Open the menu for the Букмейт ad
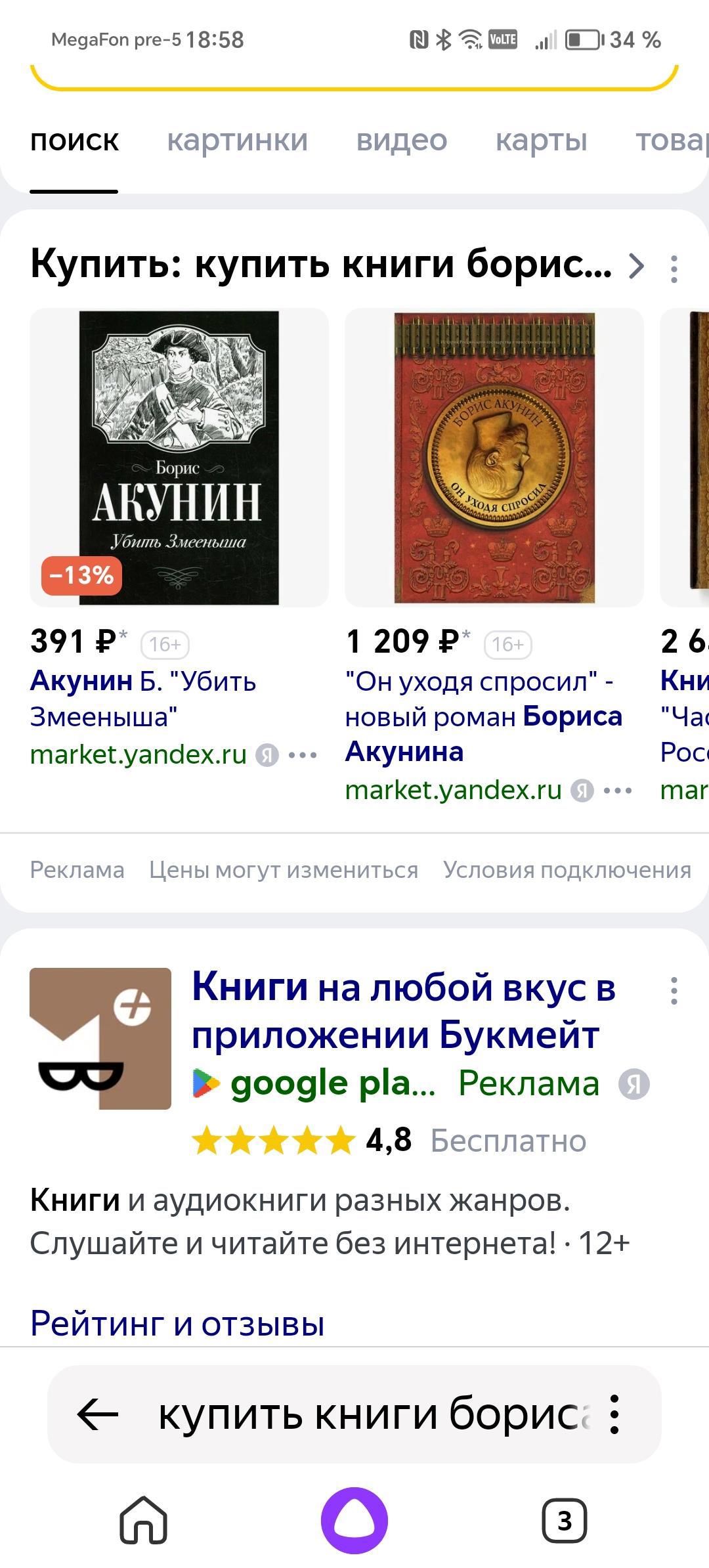The image size is (709, 1568). 674,991
